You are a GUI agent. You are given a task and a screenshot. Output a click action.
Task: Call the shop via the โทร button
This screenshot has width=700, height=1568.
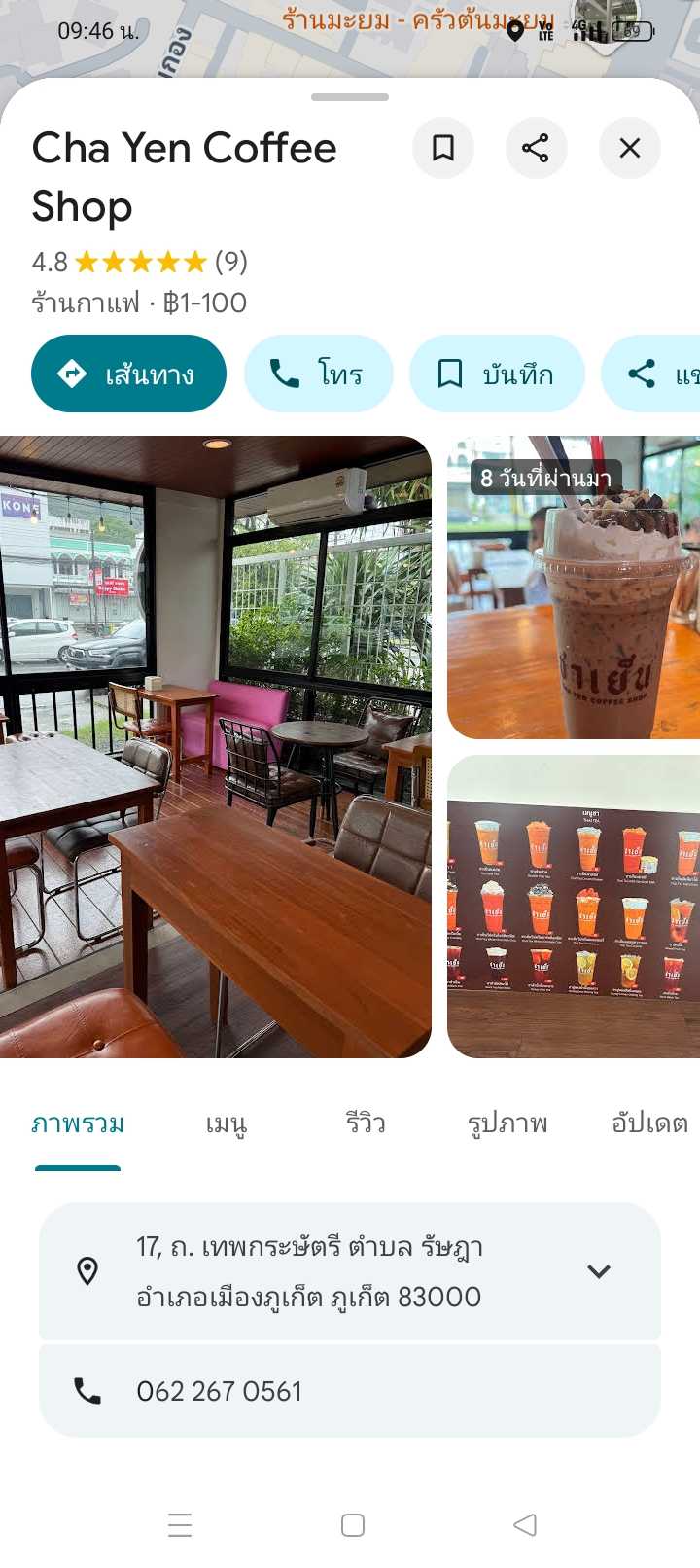(x=318, y=374)
